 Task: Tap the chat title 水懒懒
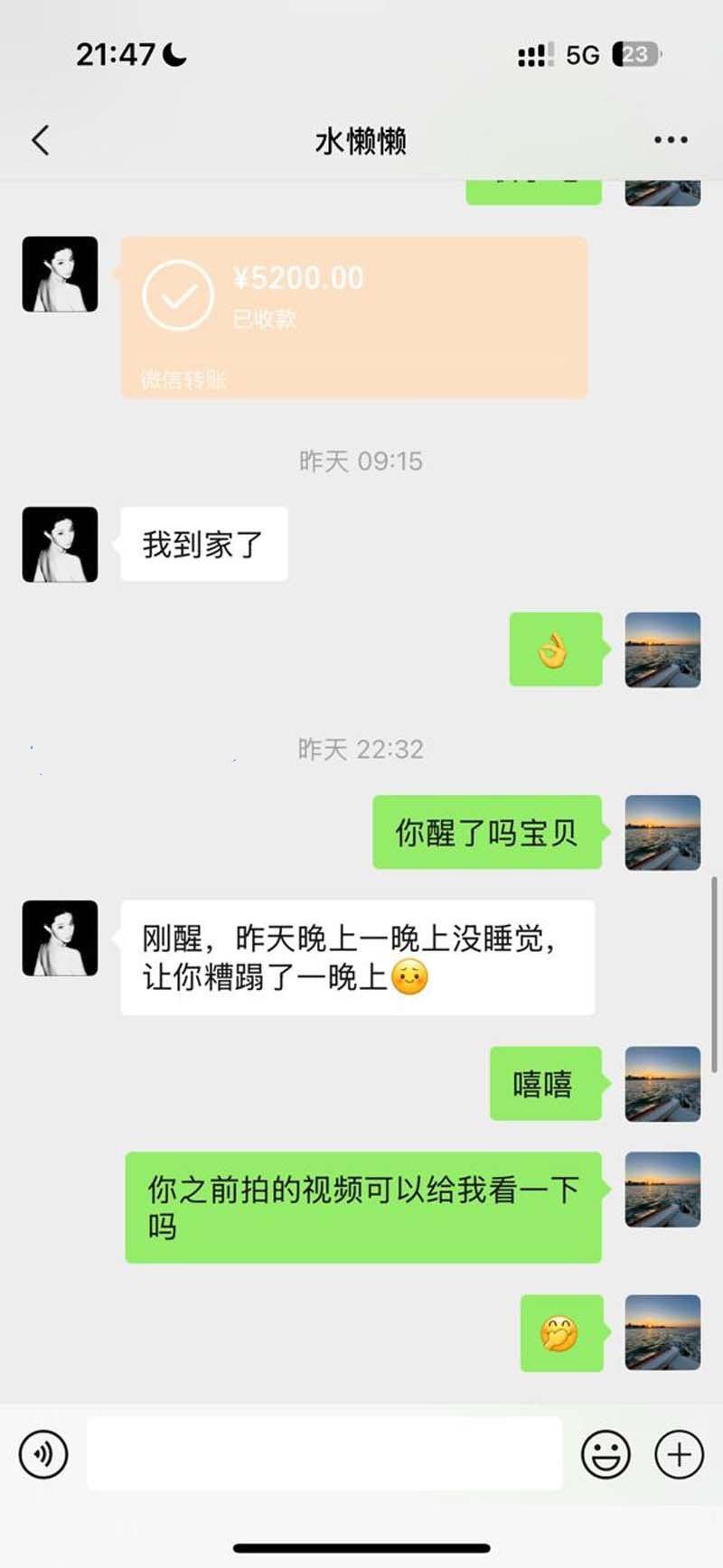(x=361, y=142)
